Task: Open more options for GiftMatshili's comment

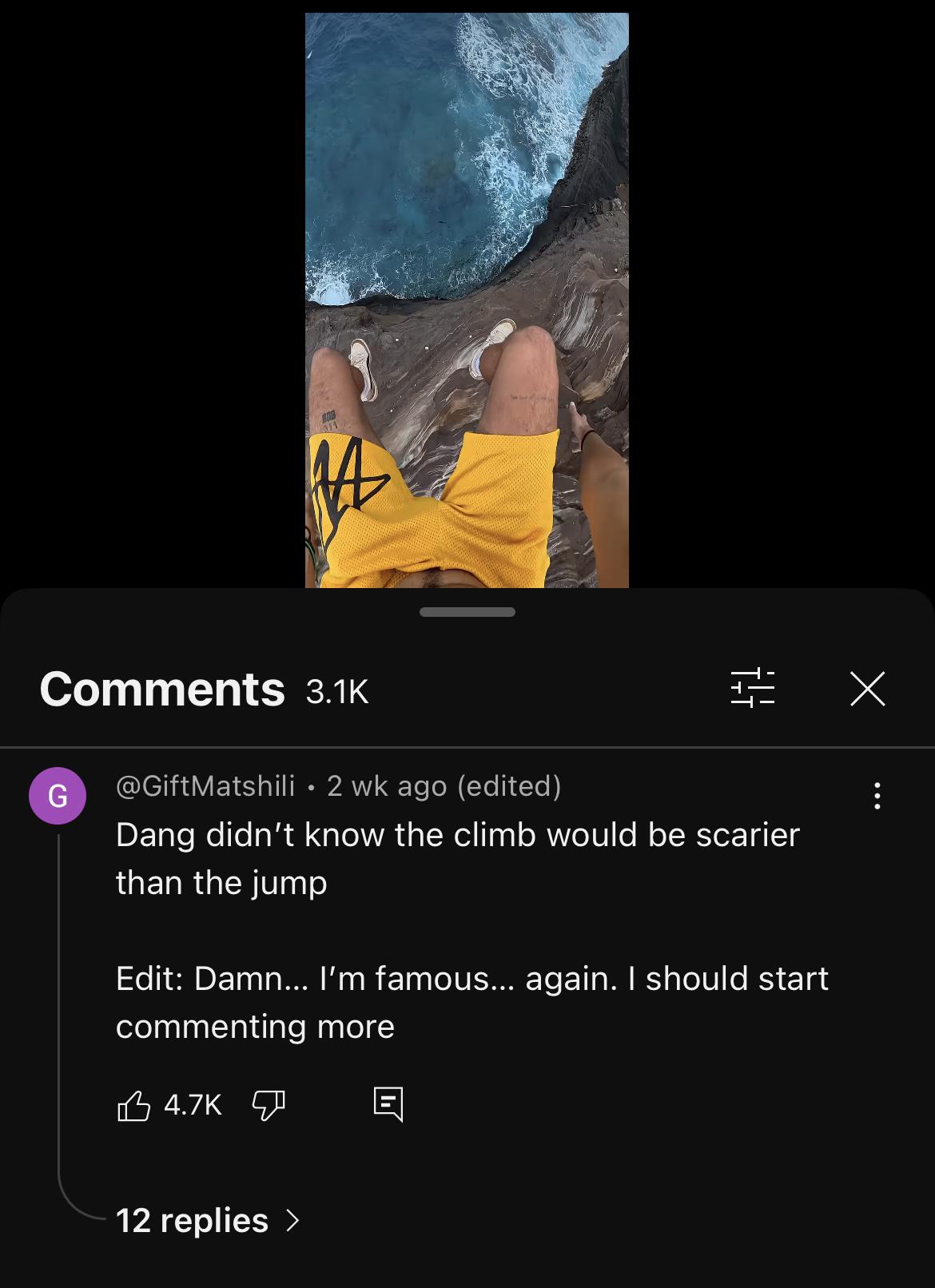Action: click(877, 795)
